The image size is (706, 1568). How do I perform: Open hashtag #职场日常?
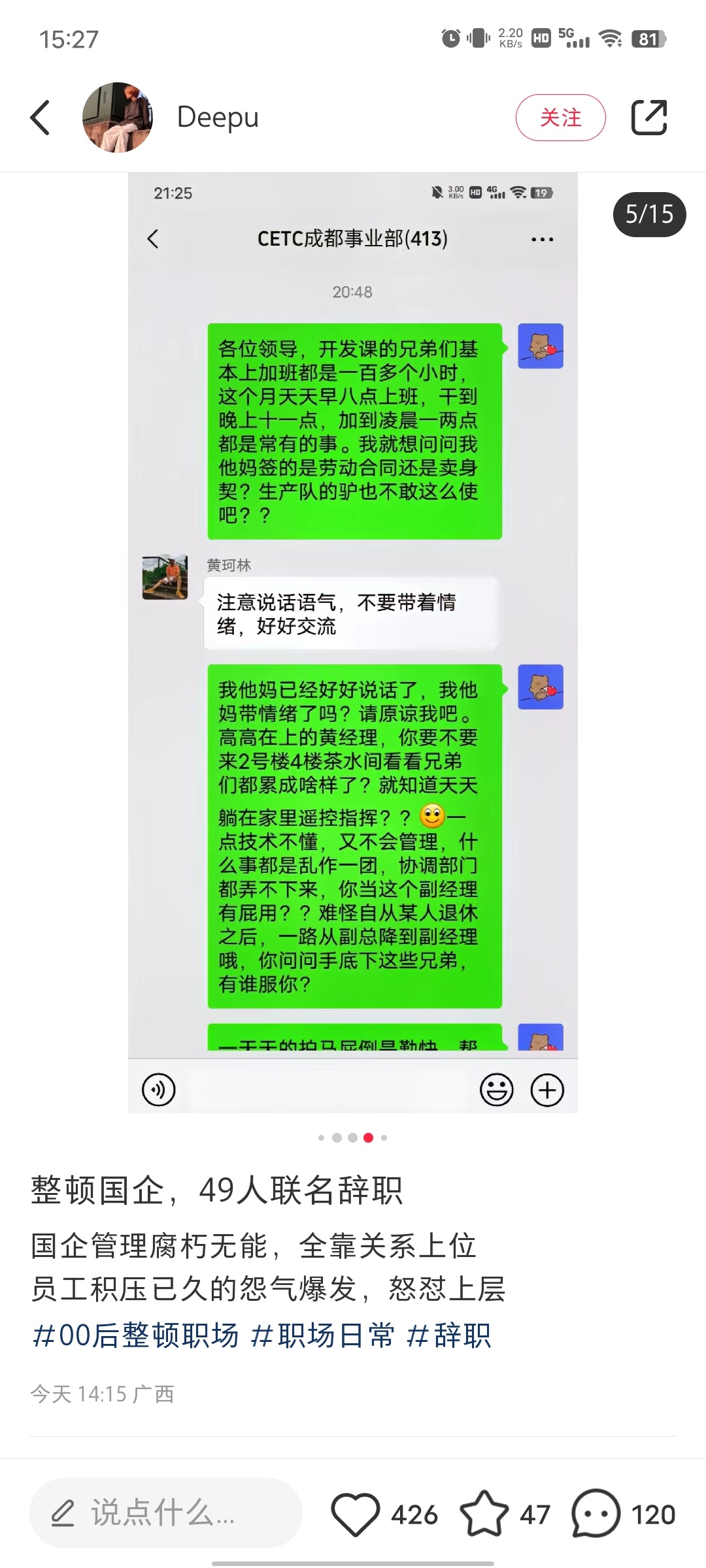point(323,1335)
